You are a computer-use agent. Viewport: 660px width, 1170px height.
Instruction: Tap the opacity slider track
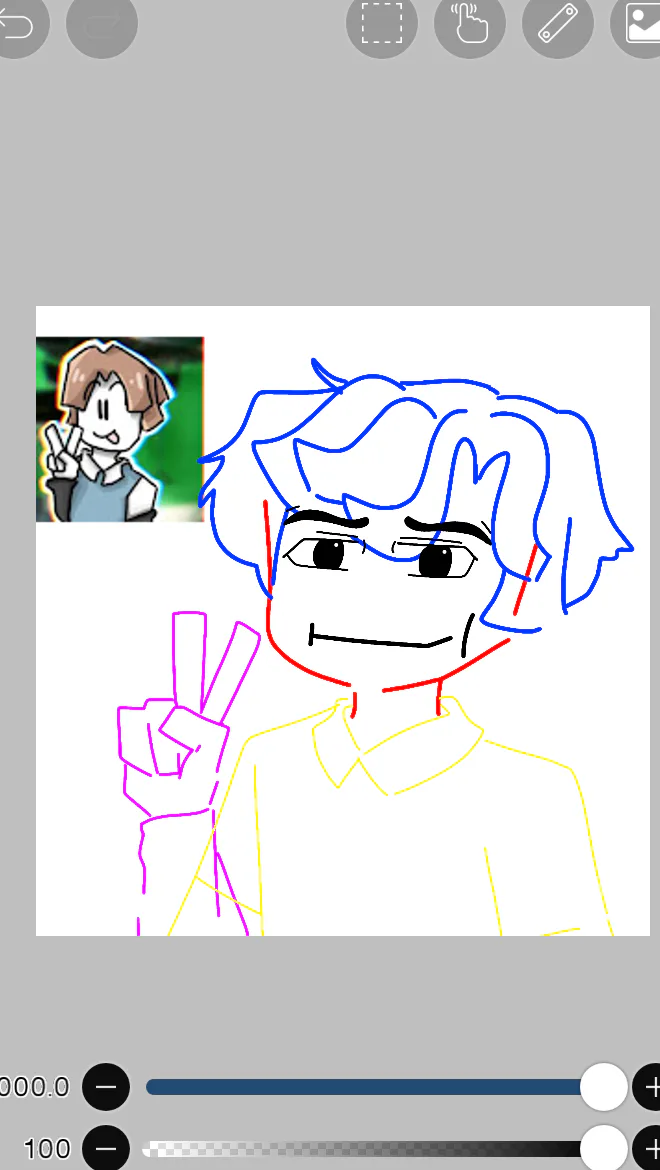click(x=373, y=1149)
